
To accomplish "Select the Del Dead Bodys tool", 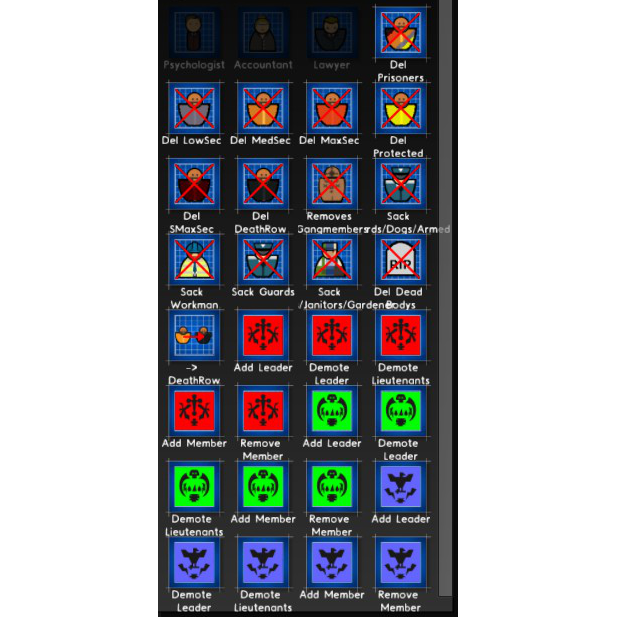I will coord(399,260).
